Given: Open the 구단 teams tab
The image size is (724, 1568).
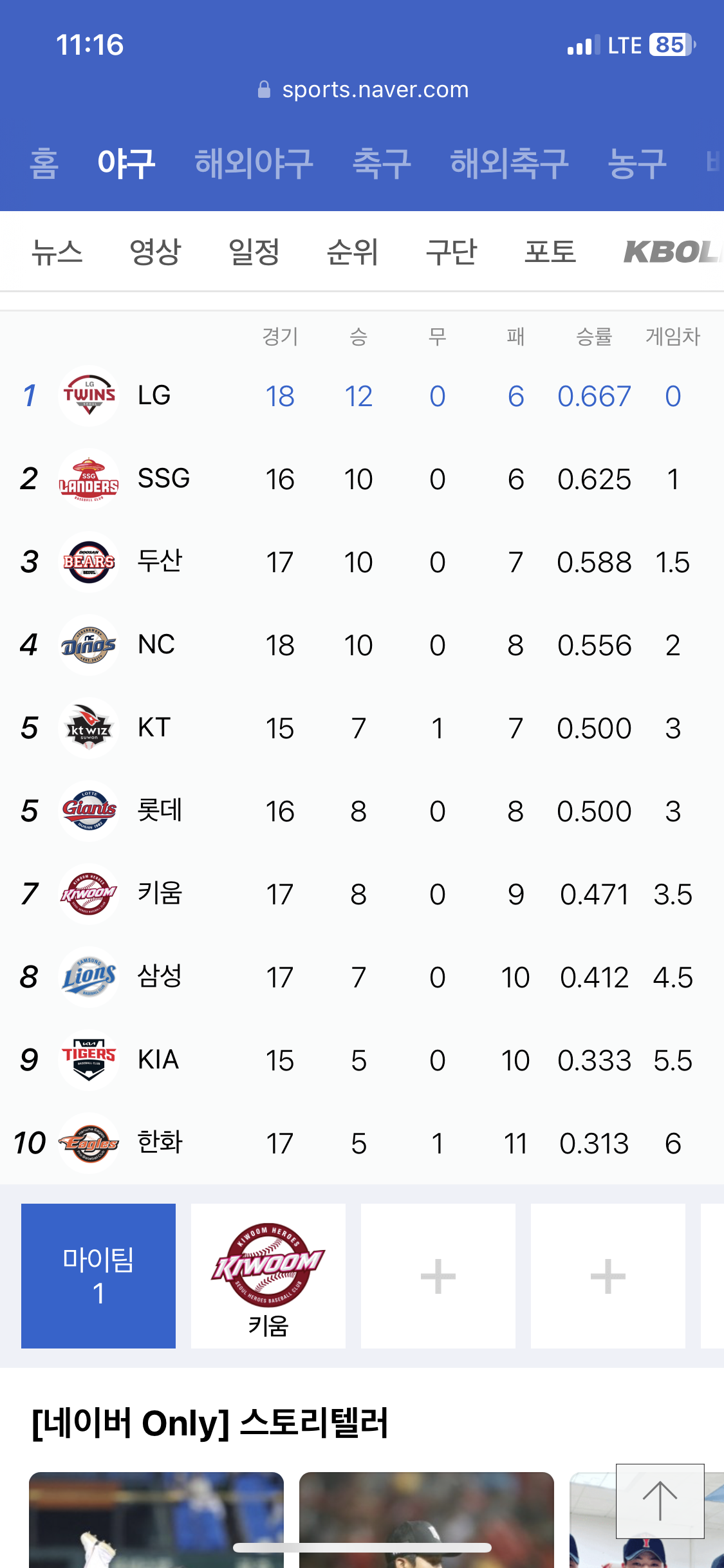Looking at the screenshot, I should pos(451,252).
